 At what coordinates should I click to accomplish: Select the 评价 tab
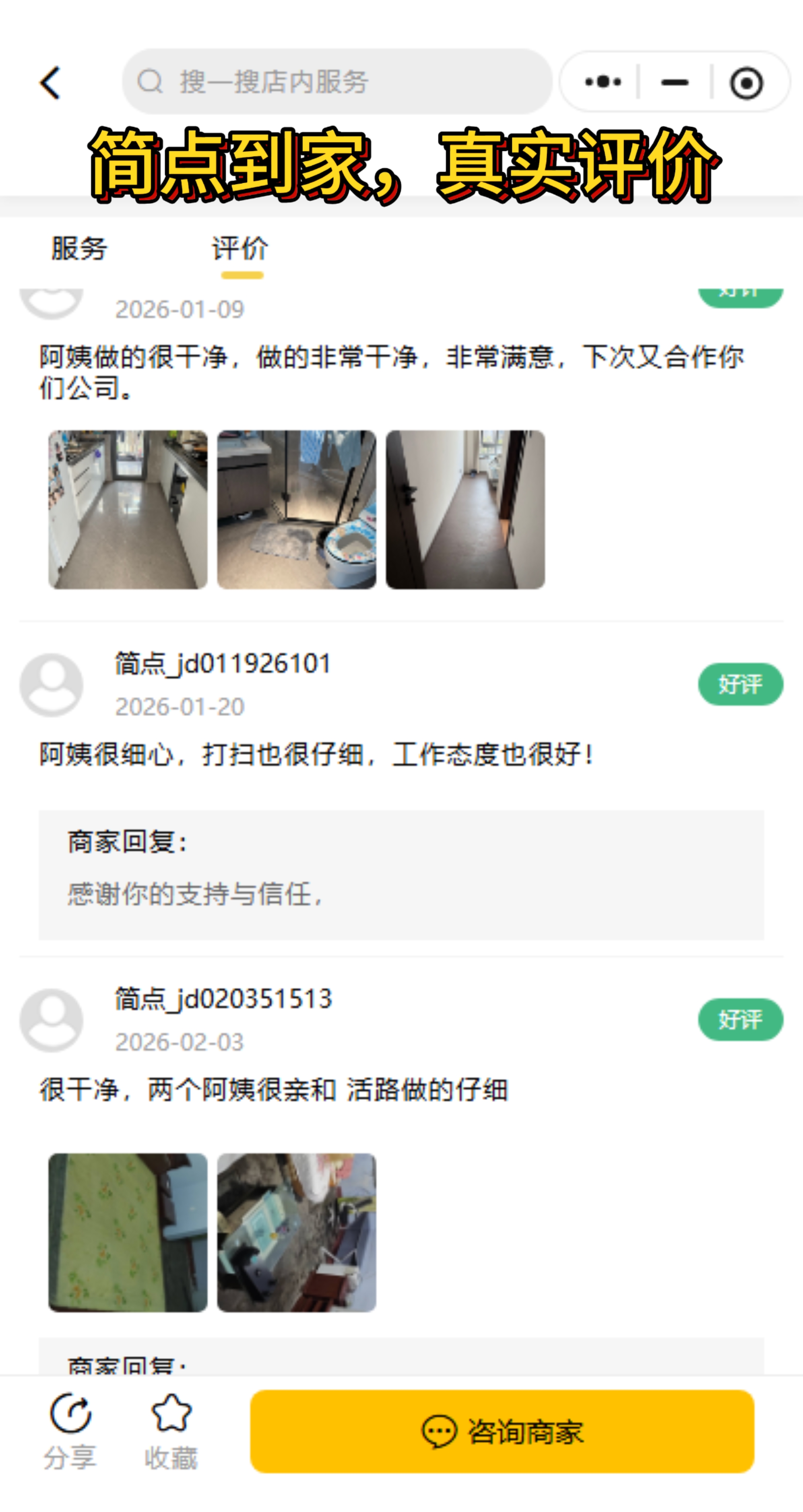[240, 248]
